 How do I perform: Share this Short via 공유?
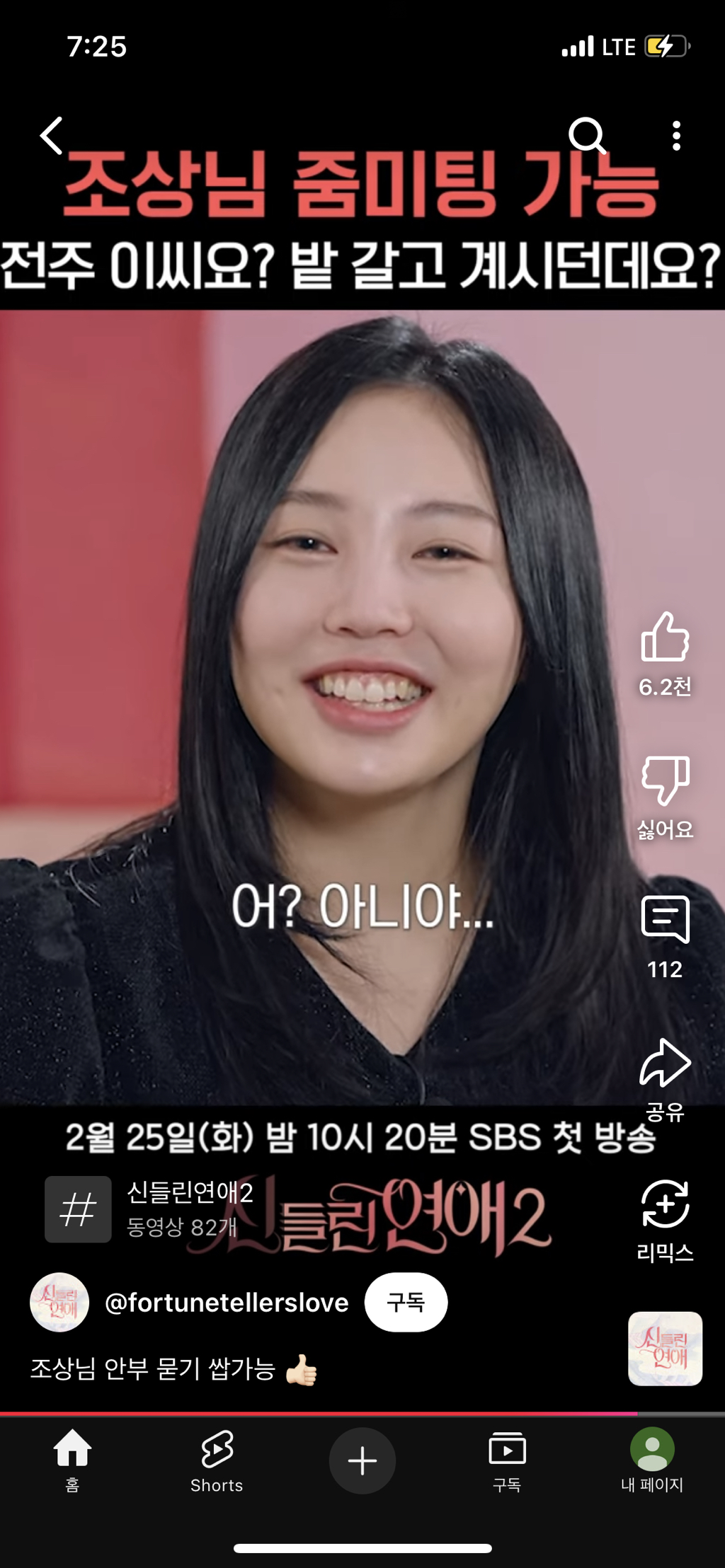click(665, 1063)
